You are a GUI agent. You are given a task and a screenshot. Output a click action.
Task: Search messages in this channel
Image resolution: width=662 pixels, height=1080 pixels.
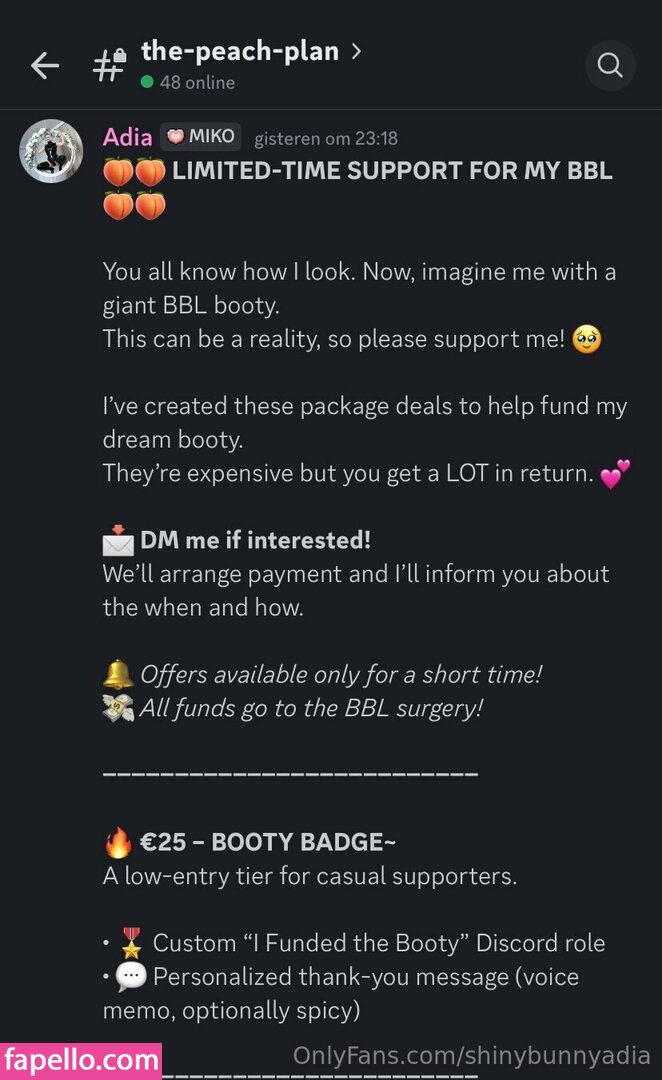[x=609, y=66]
